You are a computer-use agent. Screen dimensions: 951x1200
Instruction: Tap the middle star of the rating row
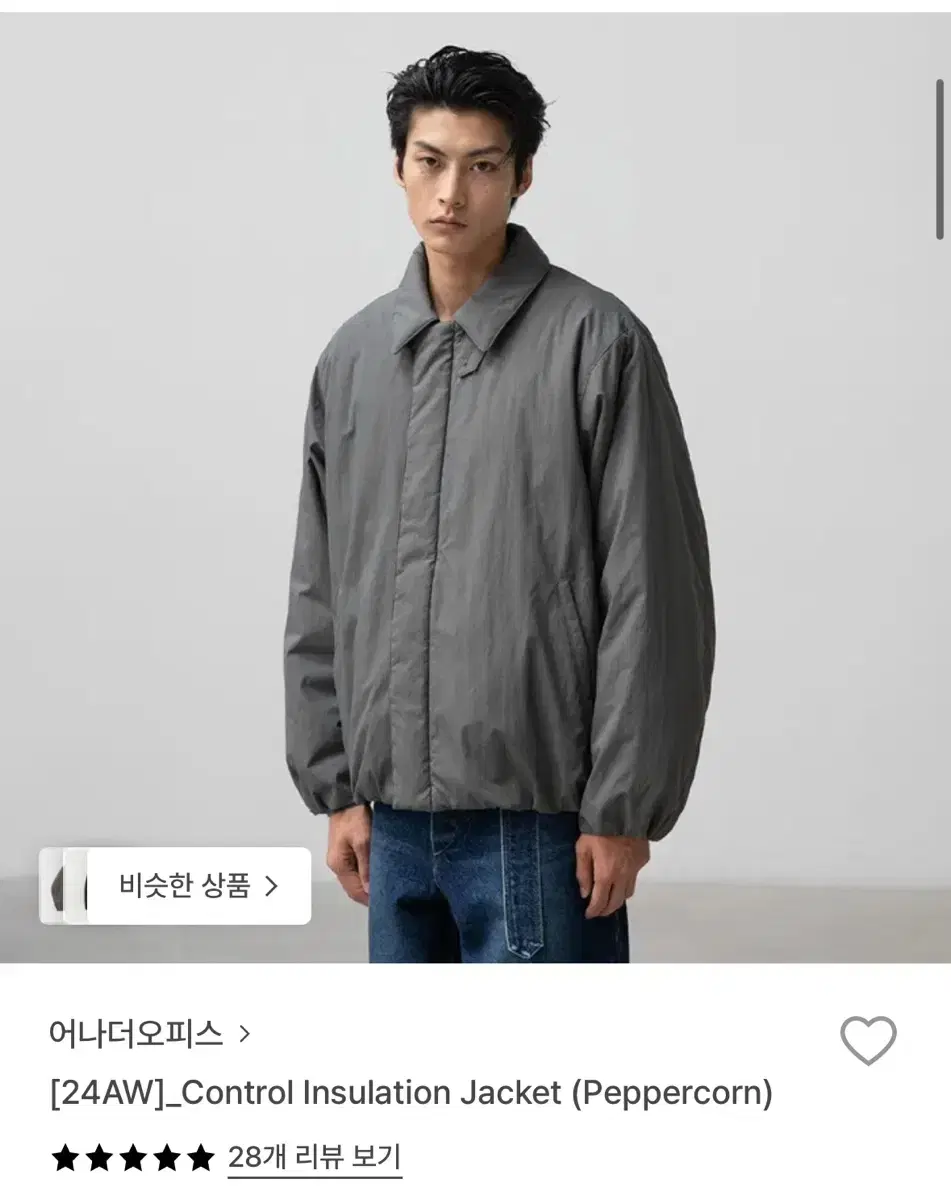[132, 1158]
